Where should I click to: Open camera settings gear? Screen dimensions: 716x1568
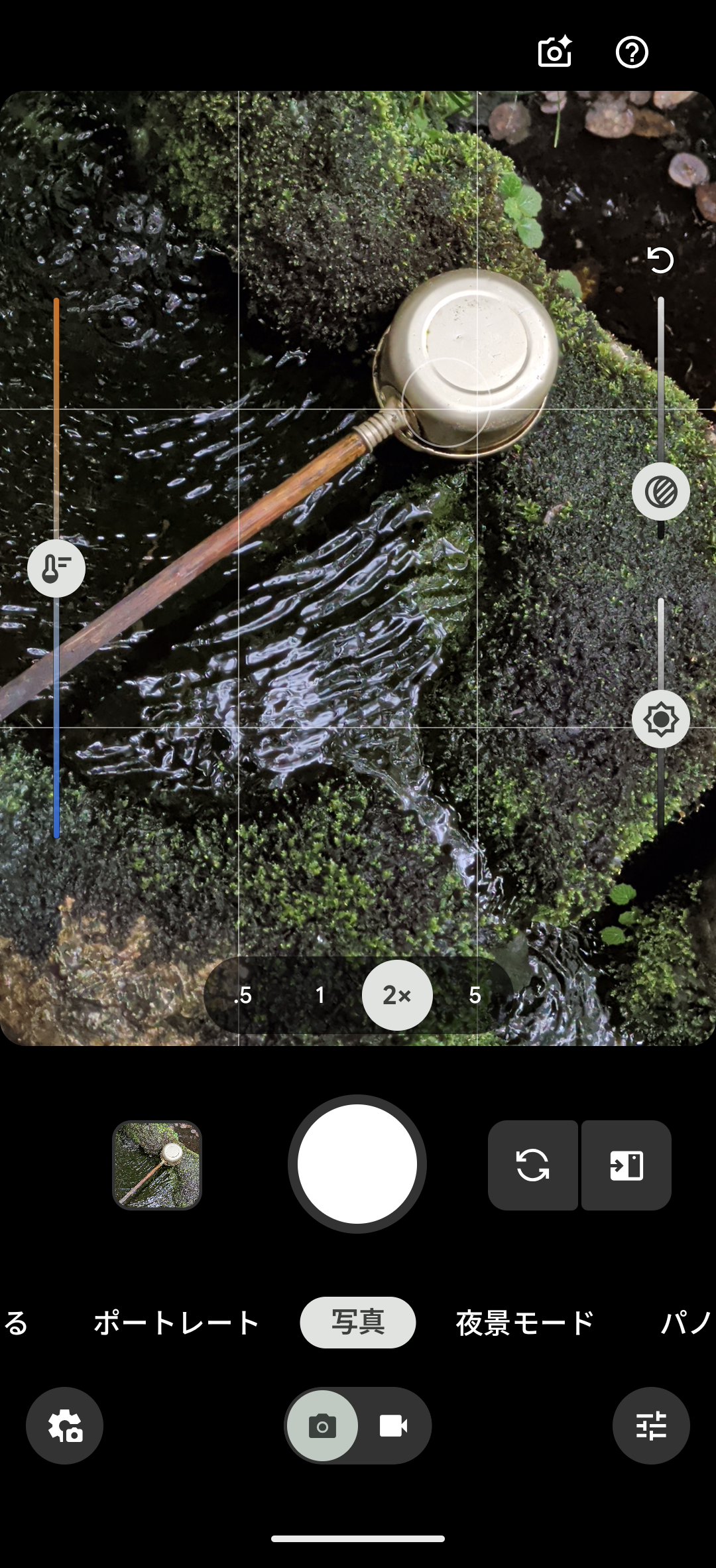(x=65, y=1425)
